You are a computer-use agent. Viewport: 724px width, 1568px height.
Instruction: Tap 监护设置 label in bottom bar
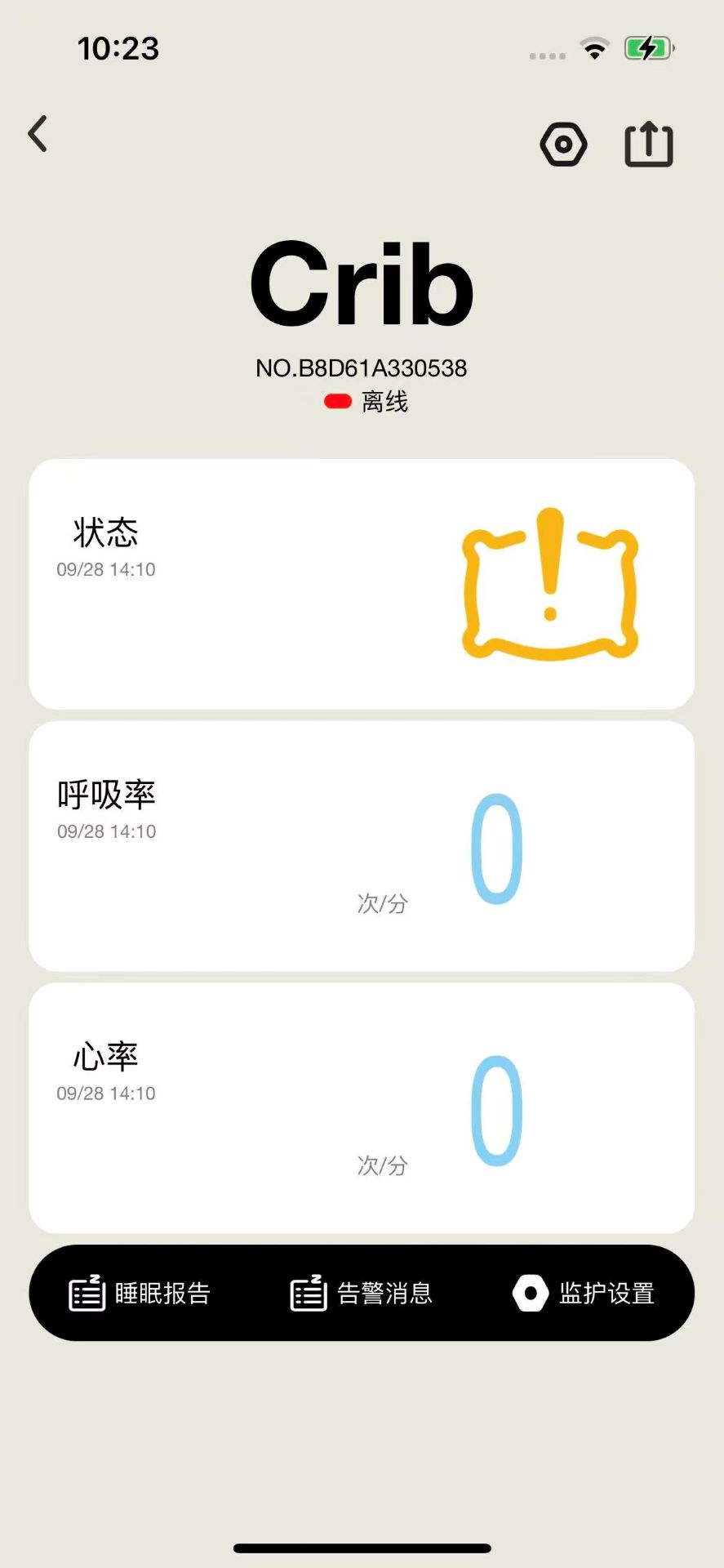pyautogui.click(x=607, y=1293)
